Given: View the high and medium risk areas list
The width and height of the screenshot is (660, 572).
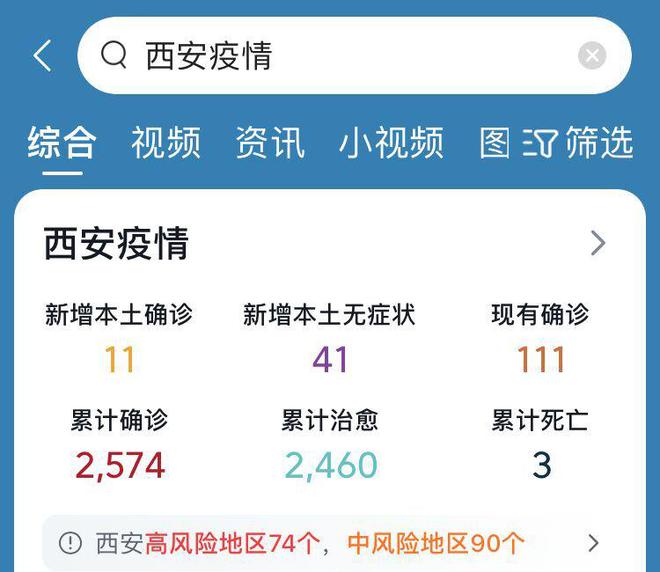Looking at the screenshot, I should coord(330,543).
